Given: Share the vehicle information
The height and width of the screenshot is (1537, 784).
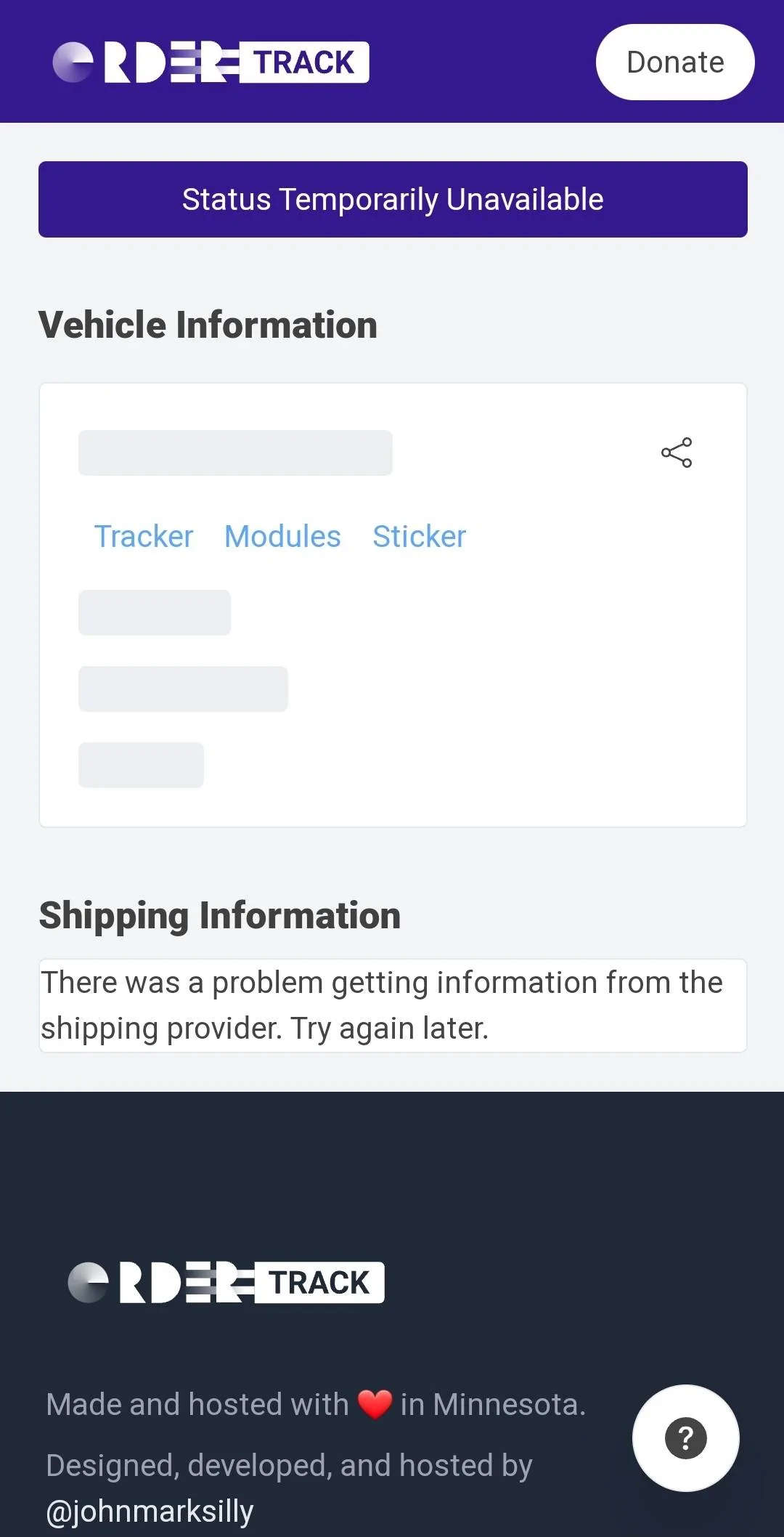Looking at the screenshot, I should coord(676,453).
